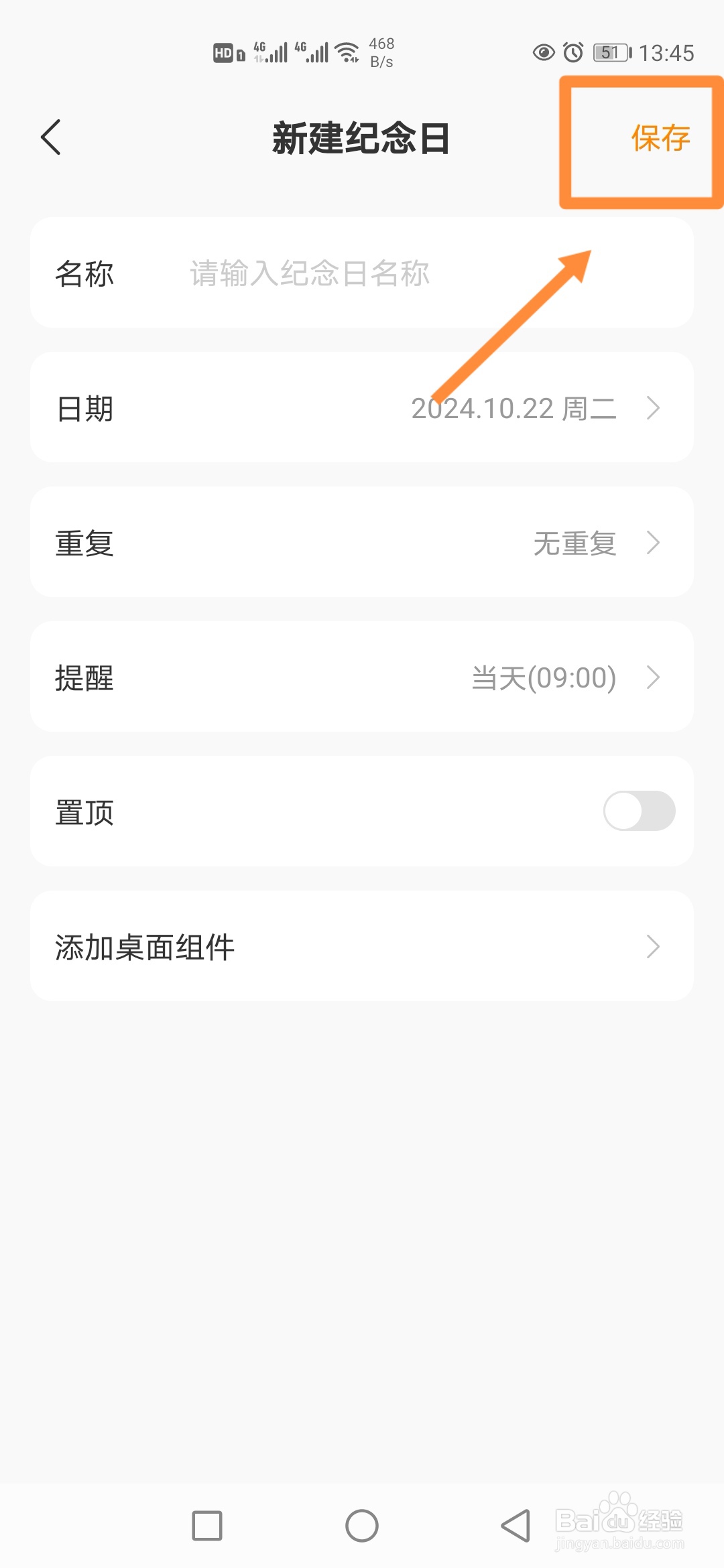Tap the highlighted 保存 button
This screenshot has height=1568, width=724.
click(660, 139)
